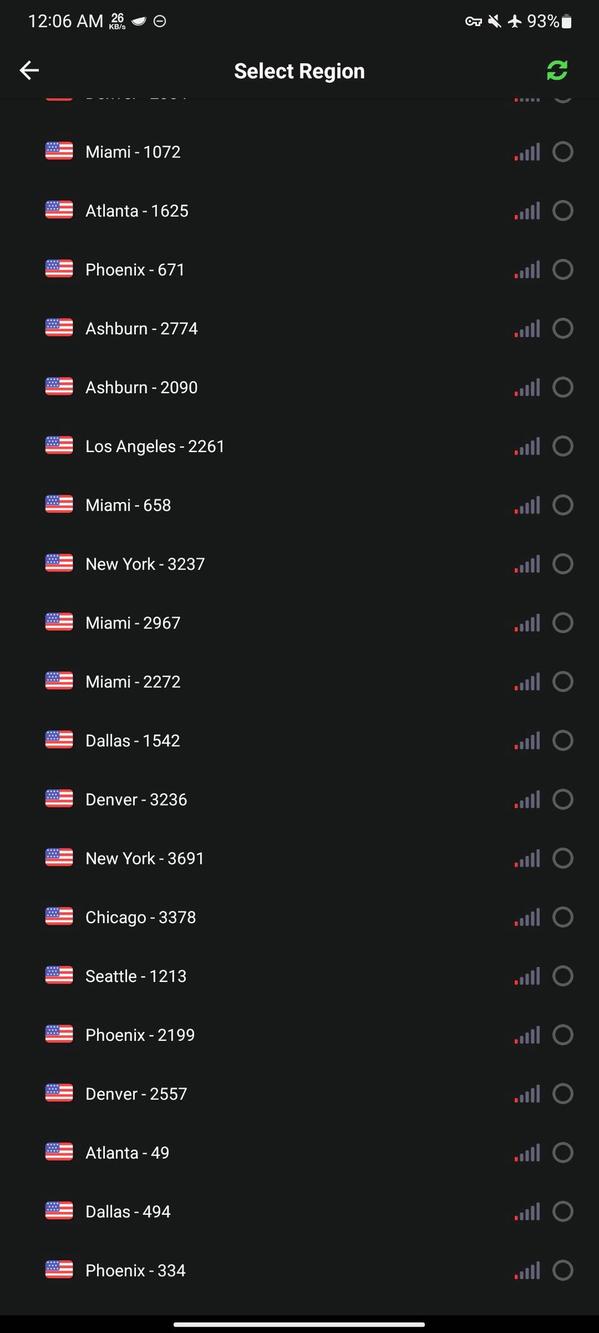Pick the Phoenix - 671 server
The width and height of the screenshot is (599, 1333).
[299, 270]
